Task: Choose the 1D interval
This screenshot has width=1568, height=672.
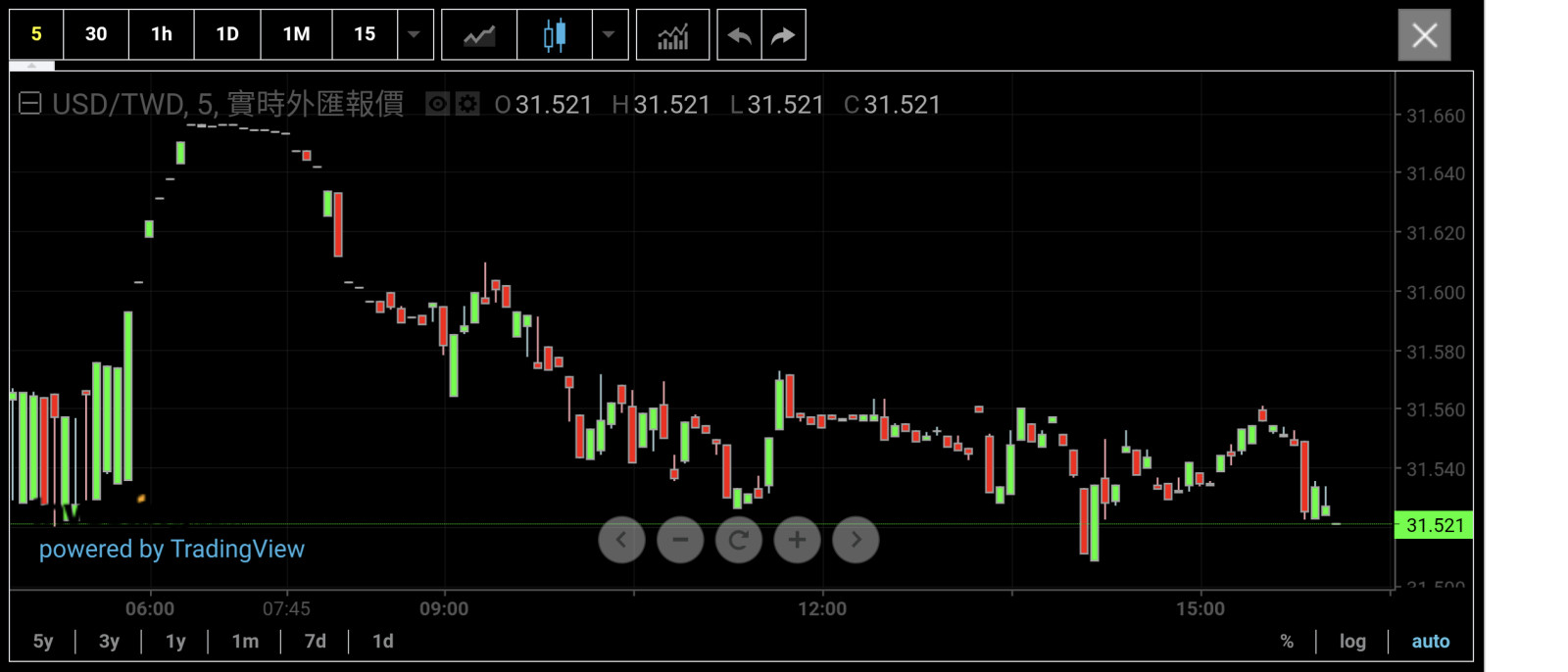Action: [227, 34]
